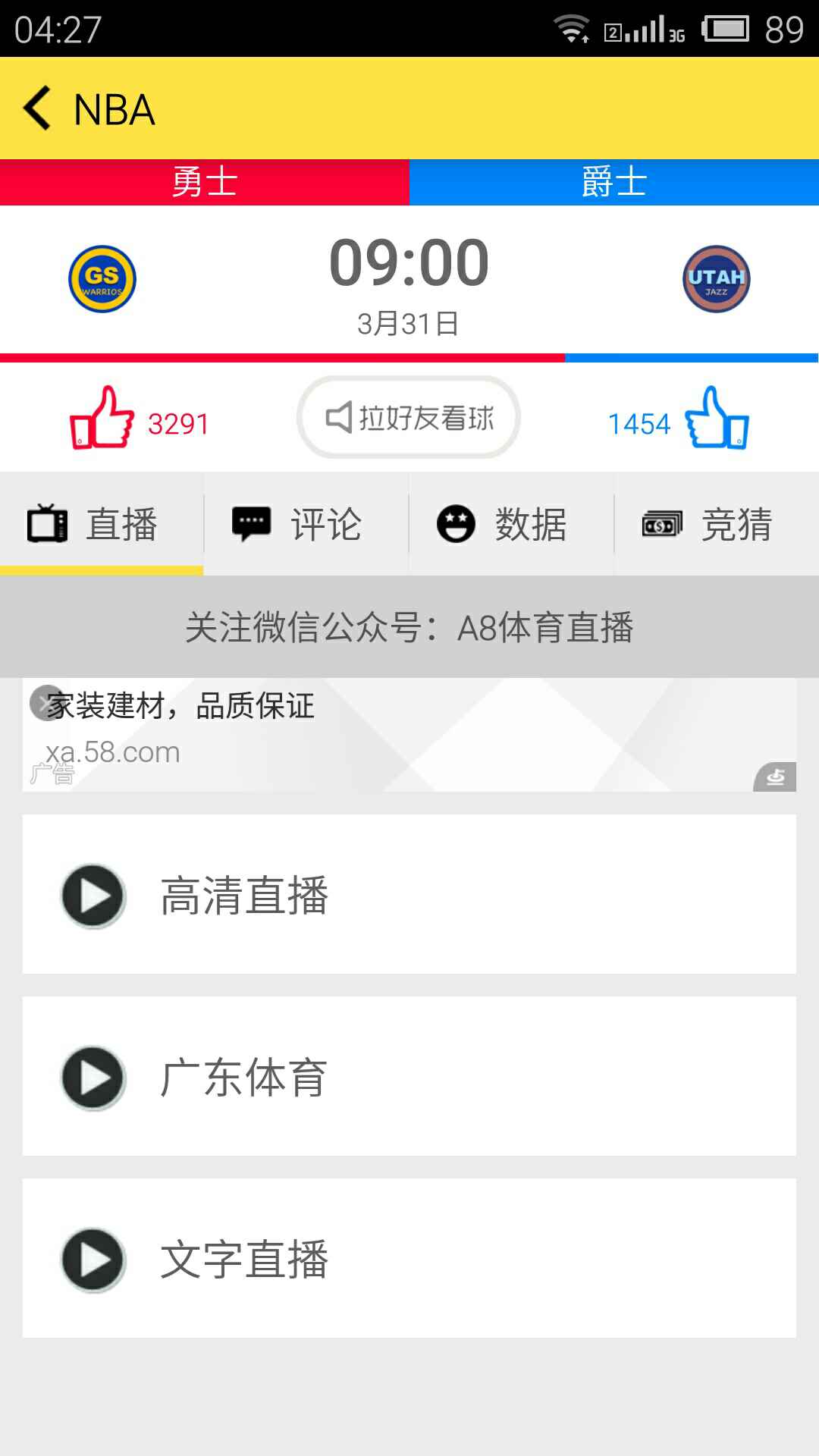Open 文字直播 text broadcast
The width and height of the screenshot is (819, 1456).
tap(409, 1259)
